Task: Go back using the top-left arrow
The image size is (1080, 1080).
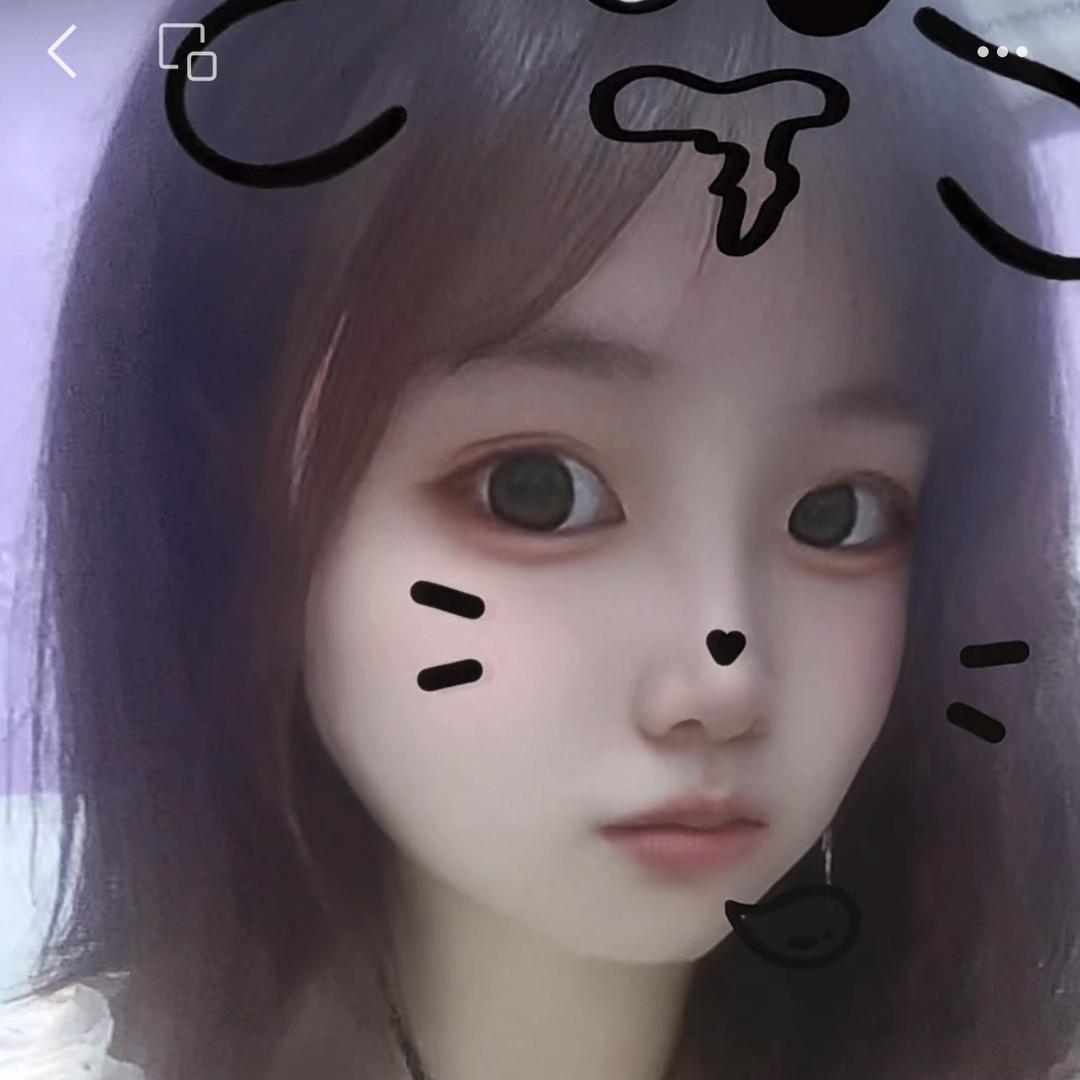Action: 62,52
